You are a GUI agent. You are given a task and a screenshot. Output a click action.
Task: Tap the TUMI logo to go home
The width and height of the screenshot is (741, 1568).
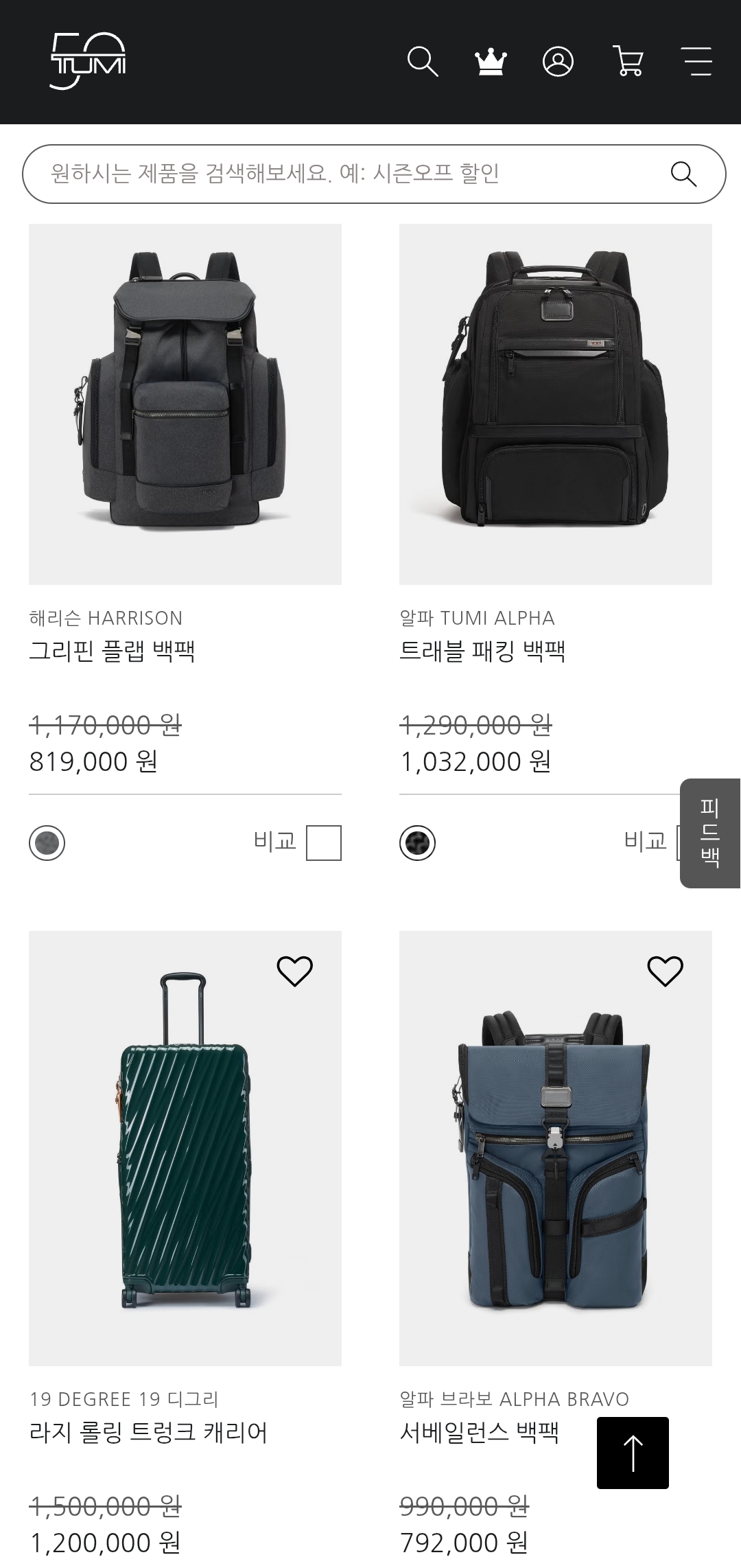(88, 62)
